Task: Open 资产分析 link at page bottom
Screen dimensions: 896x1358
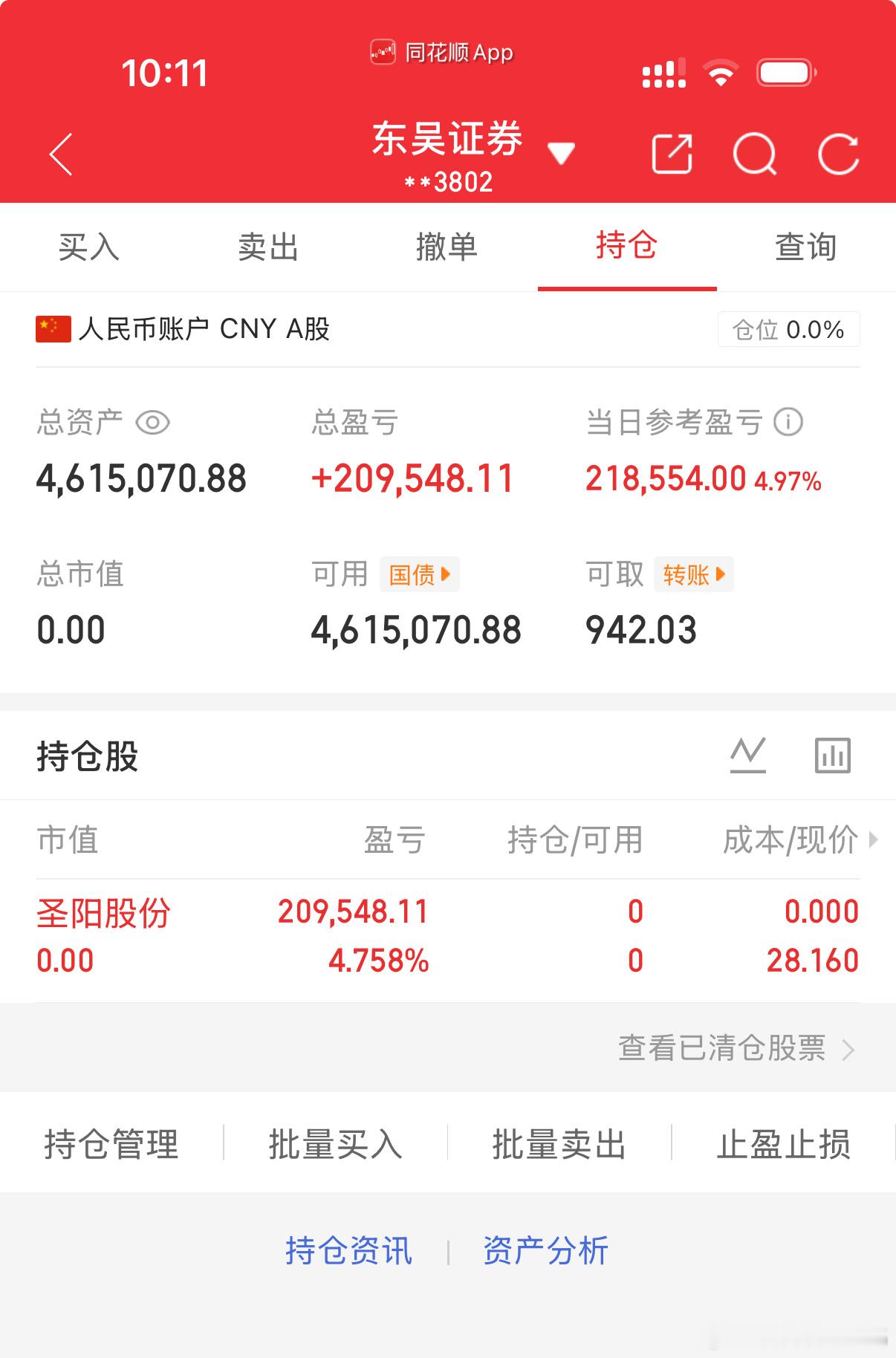Action: (x=546, y=1250)
